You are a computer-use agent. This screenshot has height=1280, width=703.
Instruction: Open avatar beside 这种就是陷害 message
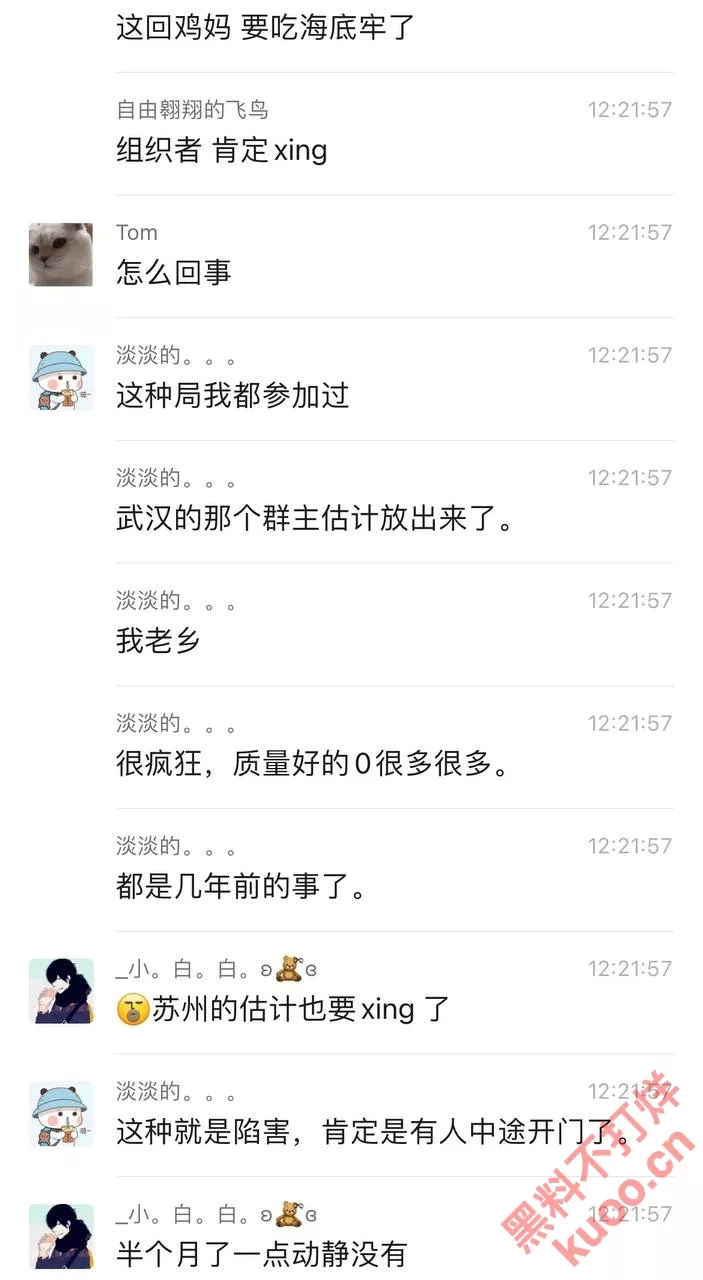point(61,1114)
